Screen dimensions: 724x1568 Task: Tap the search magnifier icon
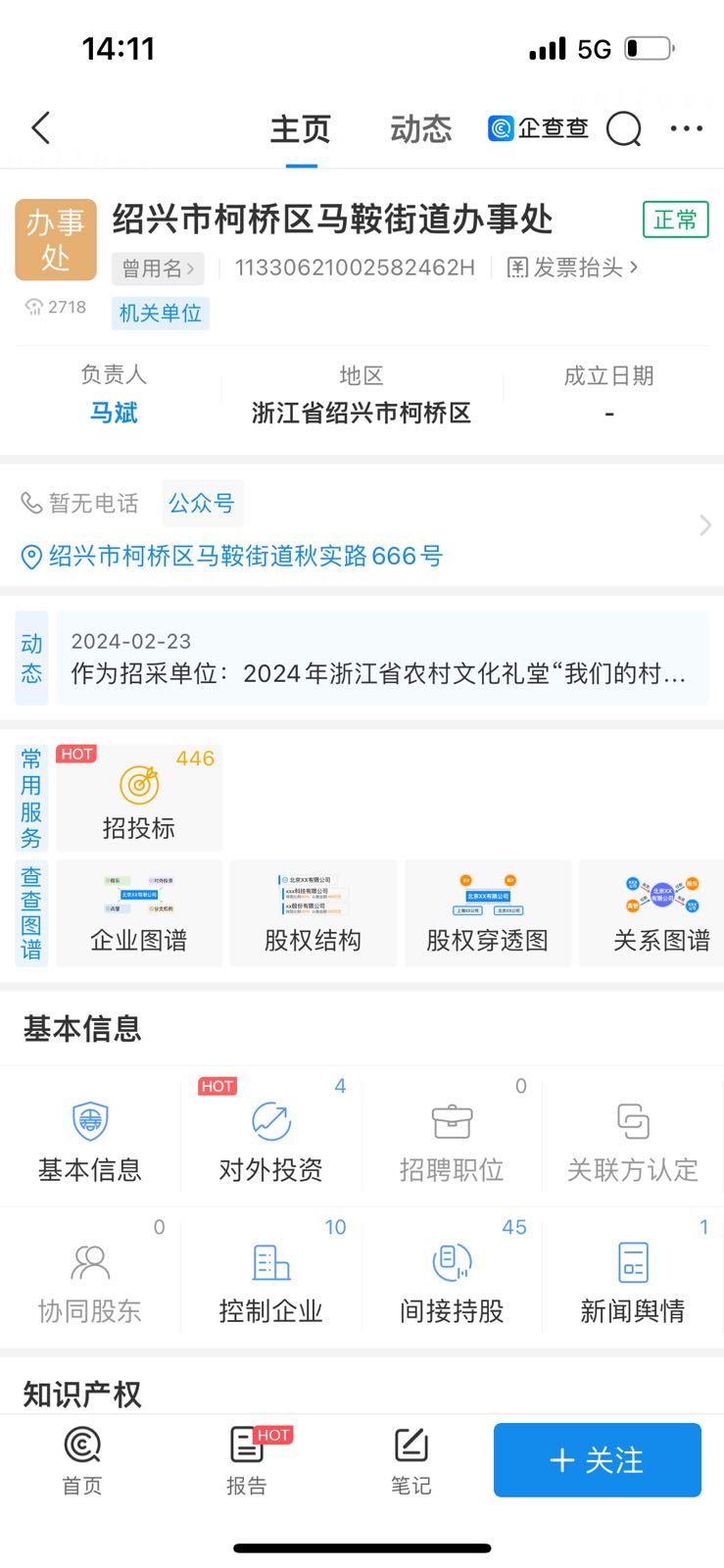coord(624,128)
